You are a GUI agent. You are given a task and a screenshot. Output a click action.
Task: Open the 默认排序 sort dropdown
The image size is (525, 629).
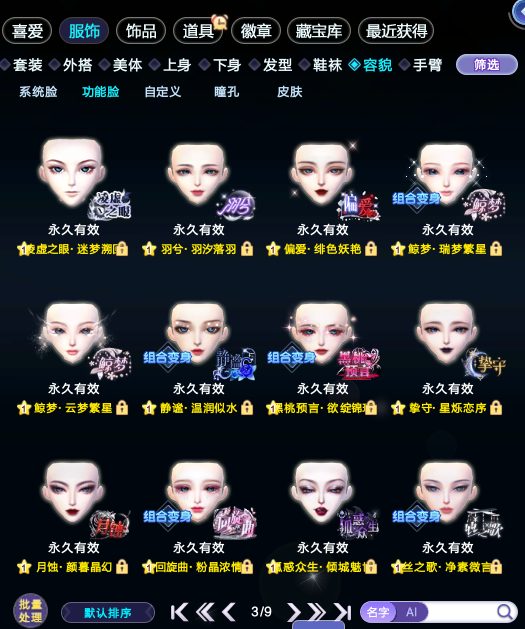click(107, 613)
